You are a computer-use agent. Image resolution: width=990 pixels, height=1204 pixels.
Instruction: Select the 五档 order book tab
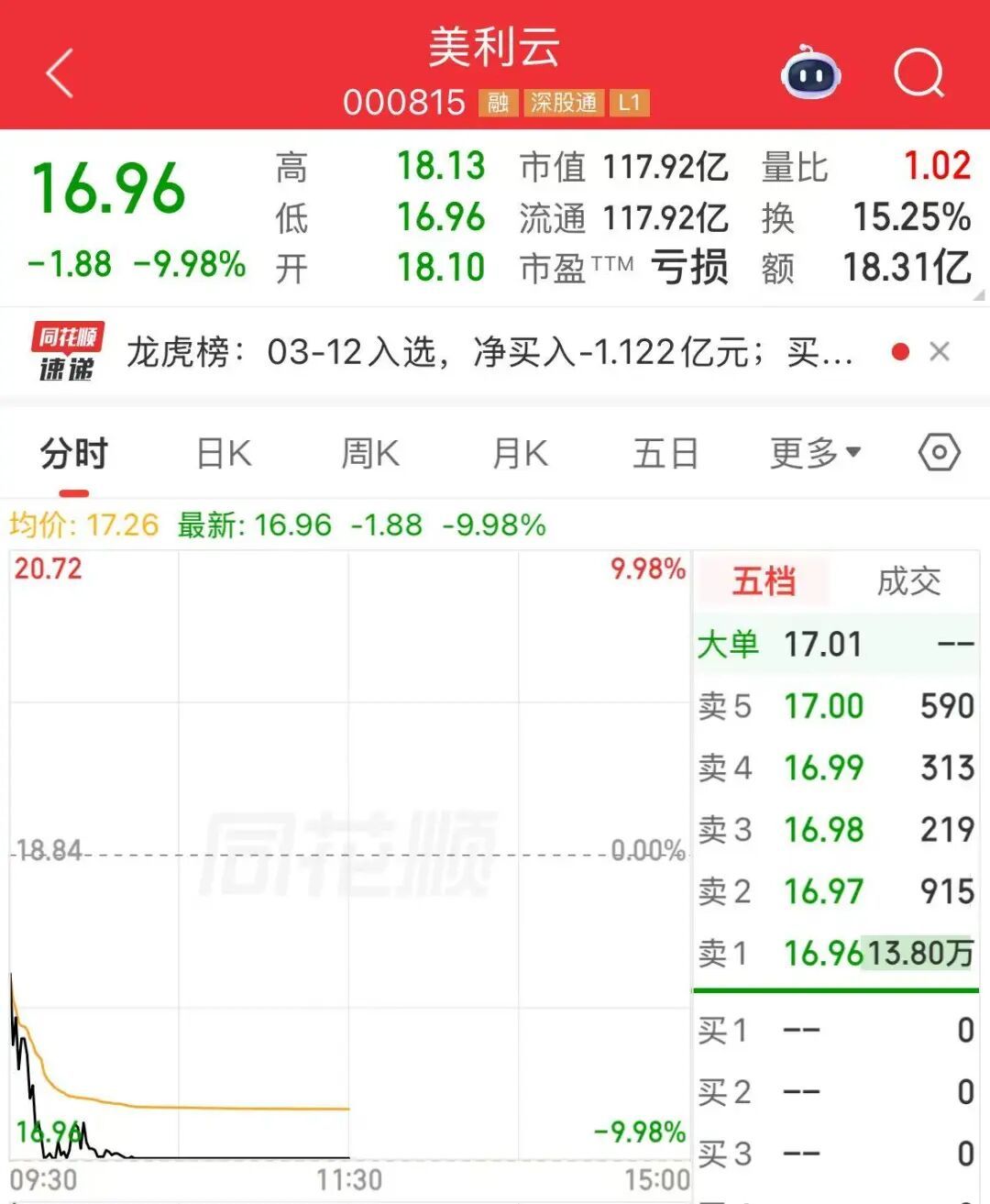pyautogui.click(x=764, y=581)
